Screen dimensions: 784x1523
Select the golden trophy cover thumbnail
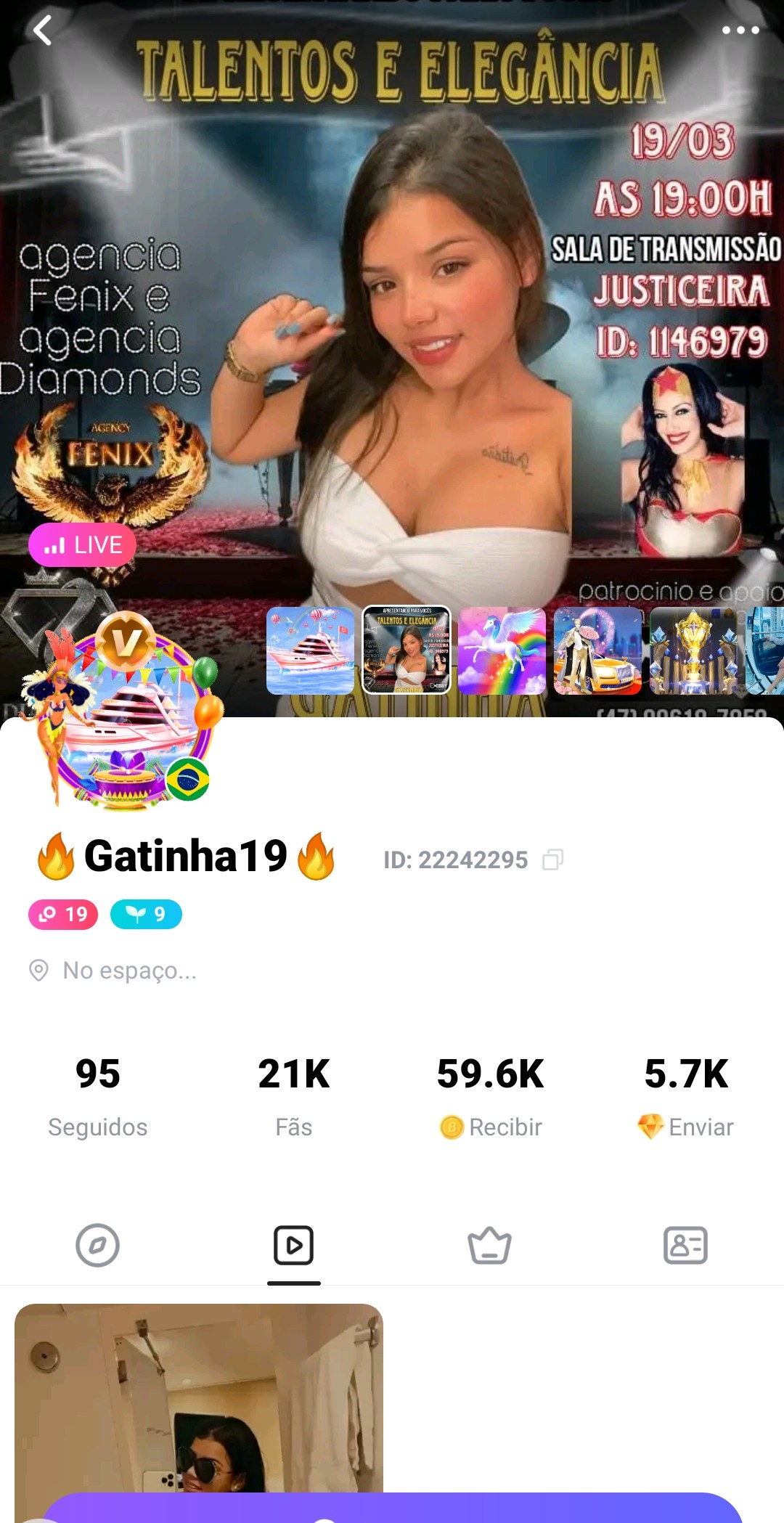694,650
